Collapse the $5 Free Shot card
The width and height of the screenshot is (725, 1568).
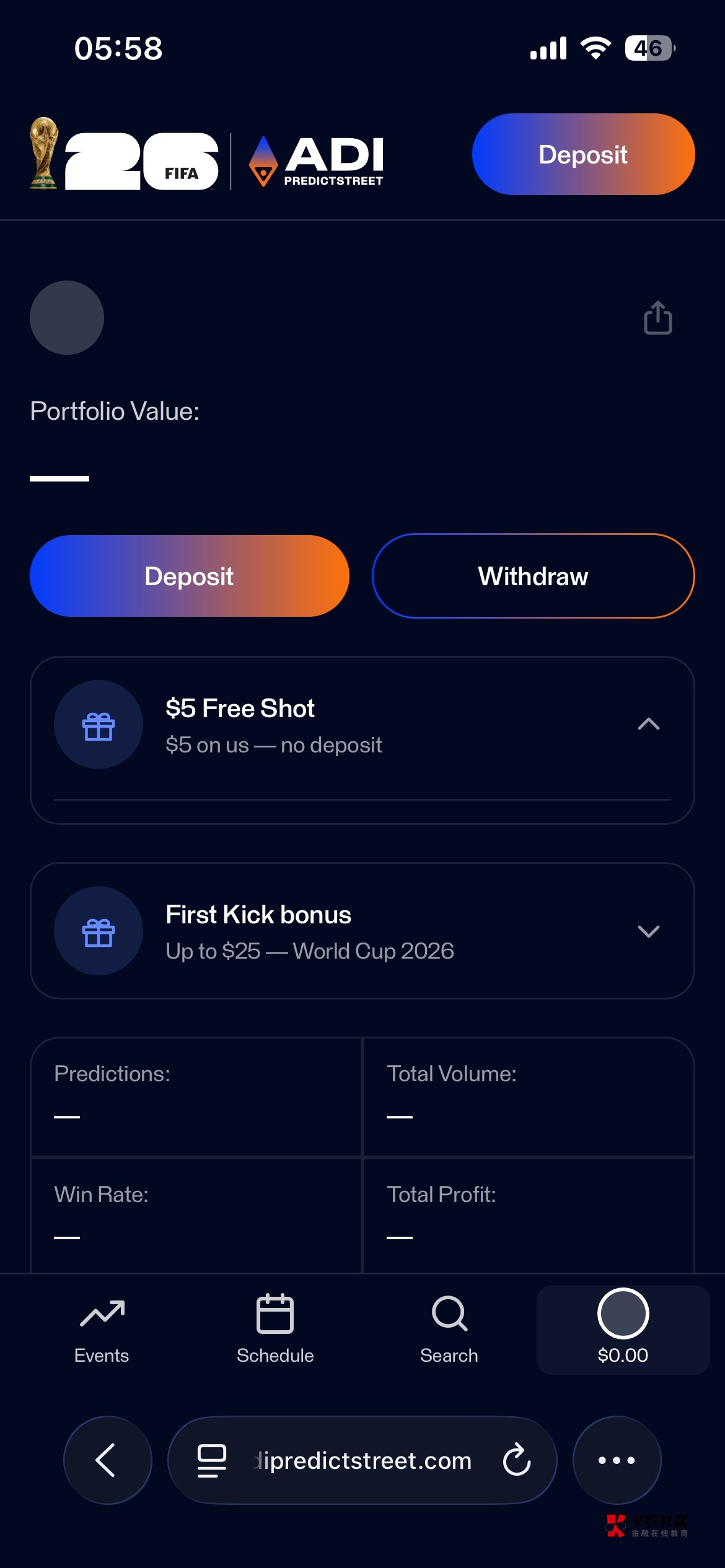click(x=648, y=724)
